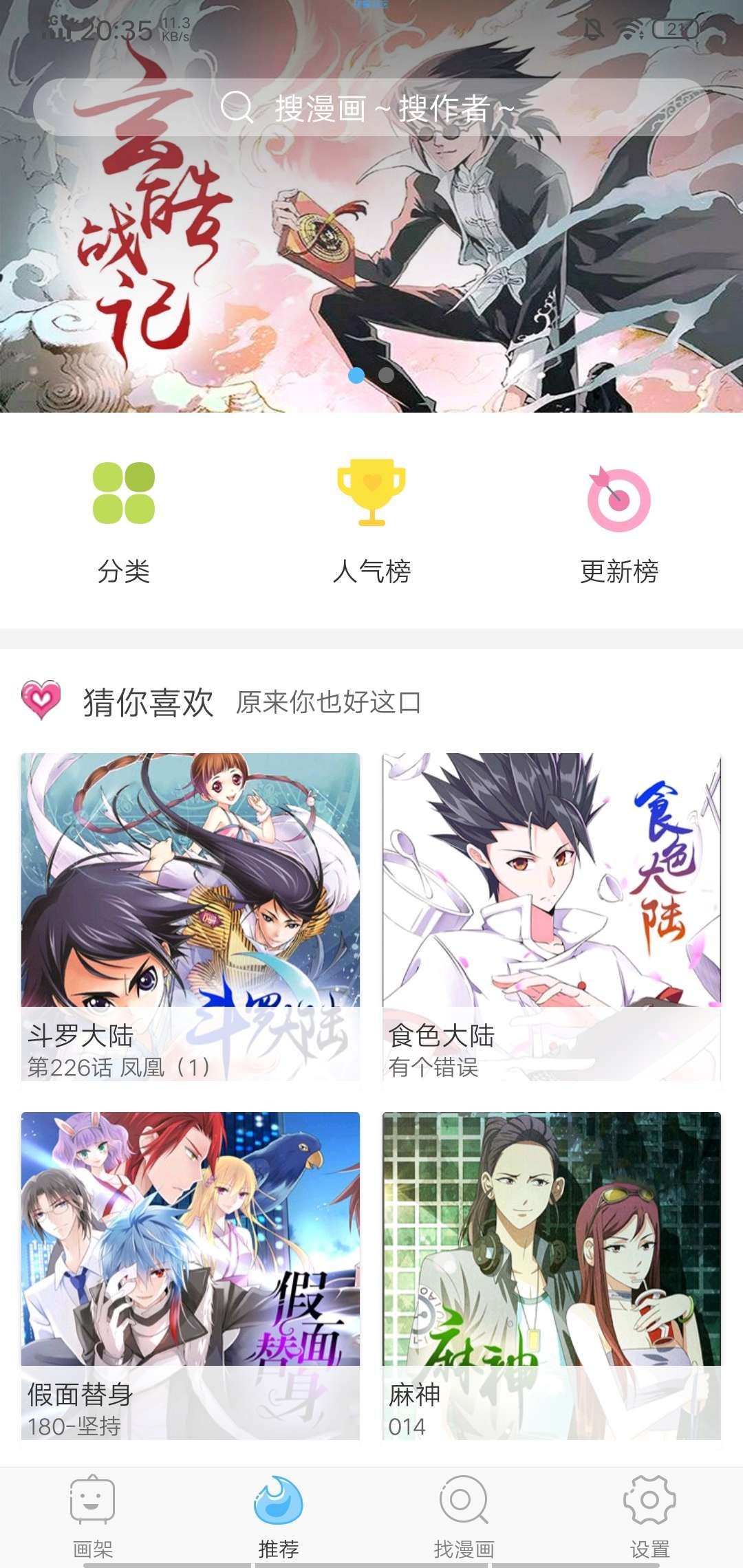Screen dimensions: 743x1568
Task: Open 分类 categories
Action: [124, 523]
